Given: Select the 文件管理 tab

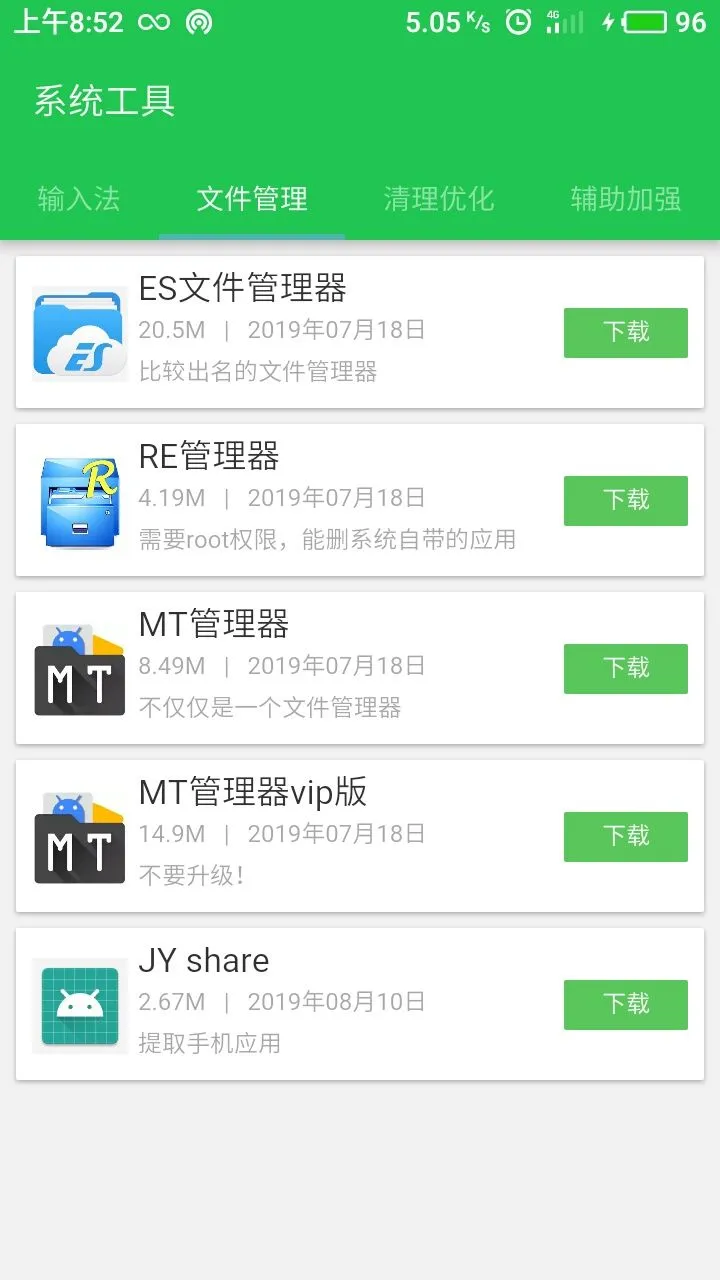Looking at the screenshot, I should pyautogui.click(x=252, y=199).
